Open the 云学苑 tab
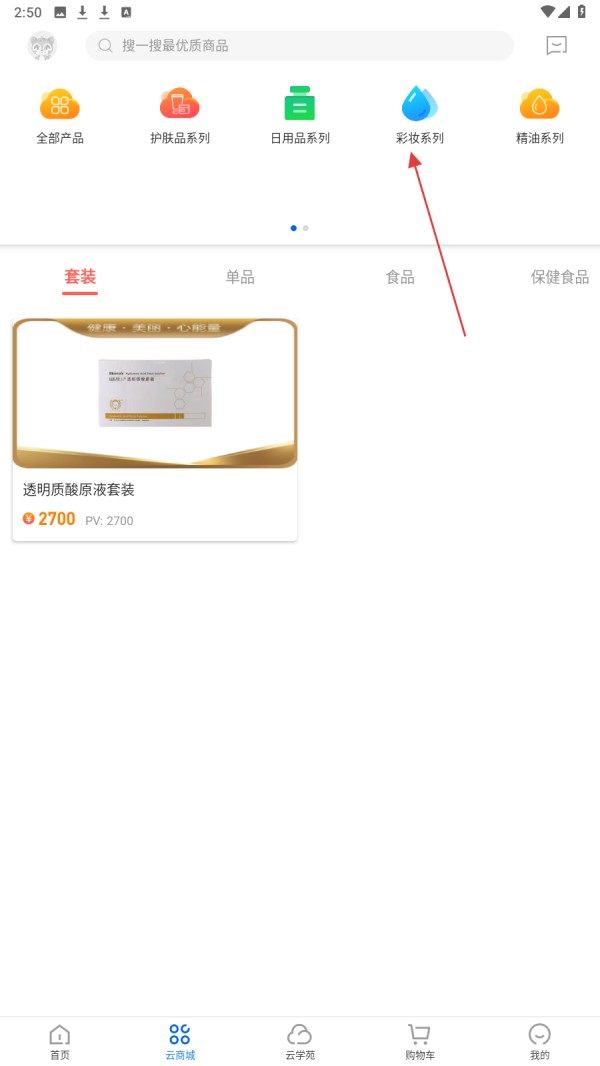The width and height of the screenshot is (600, 1066). click(x=300, y=1041)
